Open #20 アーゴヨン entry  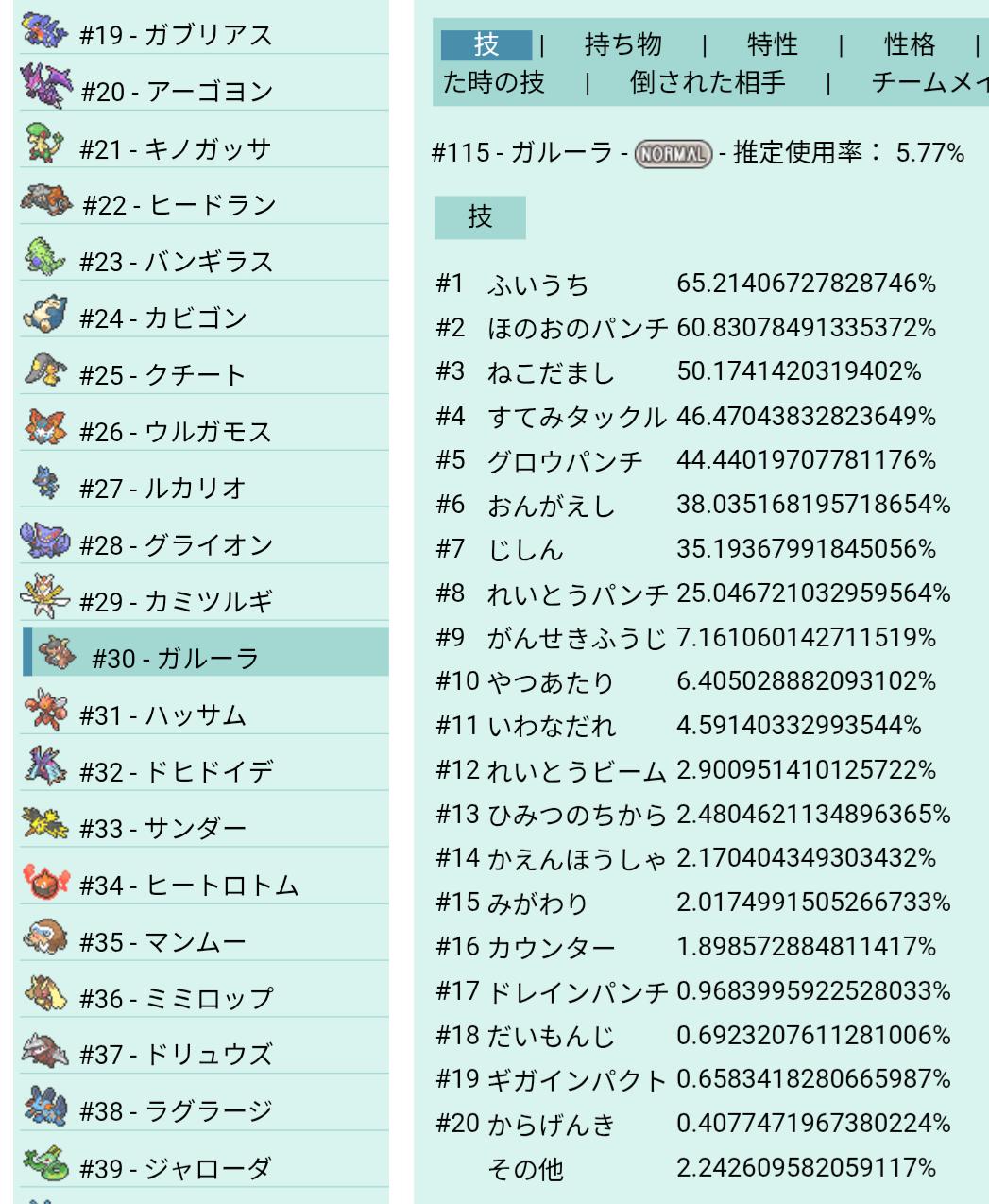(x=176, y=92)
